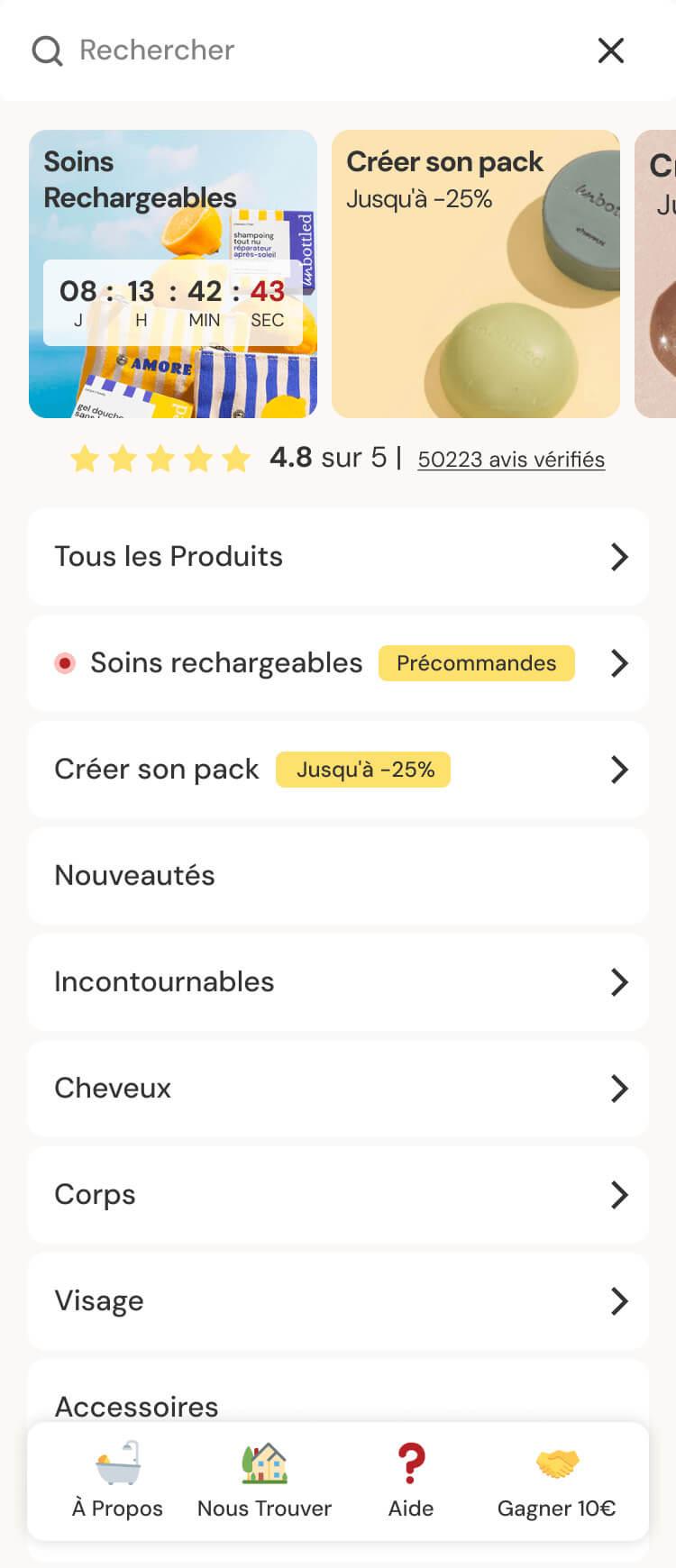The image size is (676, 1568).
Task: Click the Jusqu'à -25% badge beside Créer son pack
Action: click(362, 770)
